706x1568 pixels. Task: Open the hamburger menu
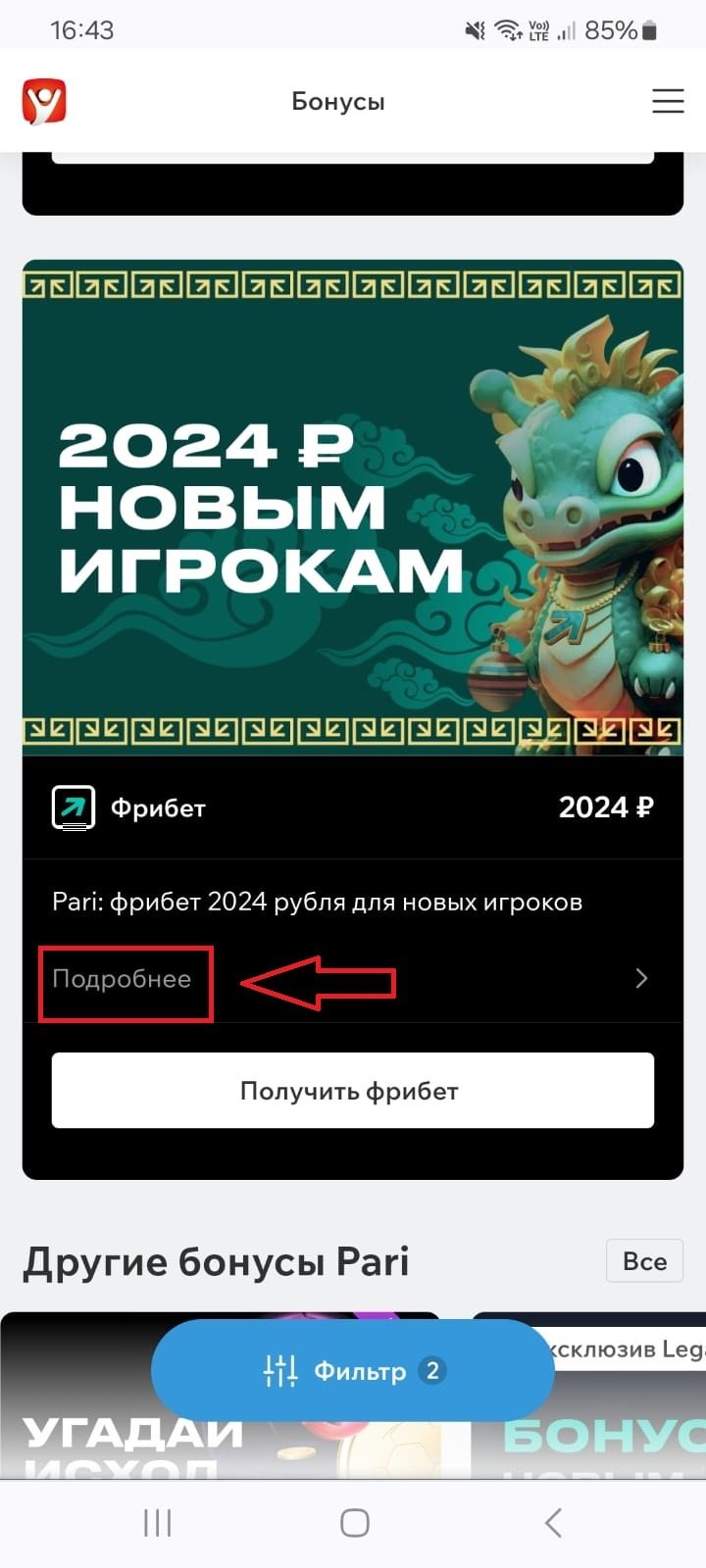click(668, 101)
